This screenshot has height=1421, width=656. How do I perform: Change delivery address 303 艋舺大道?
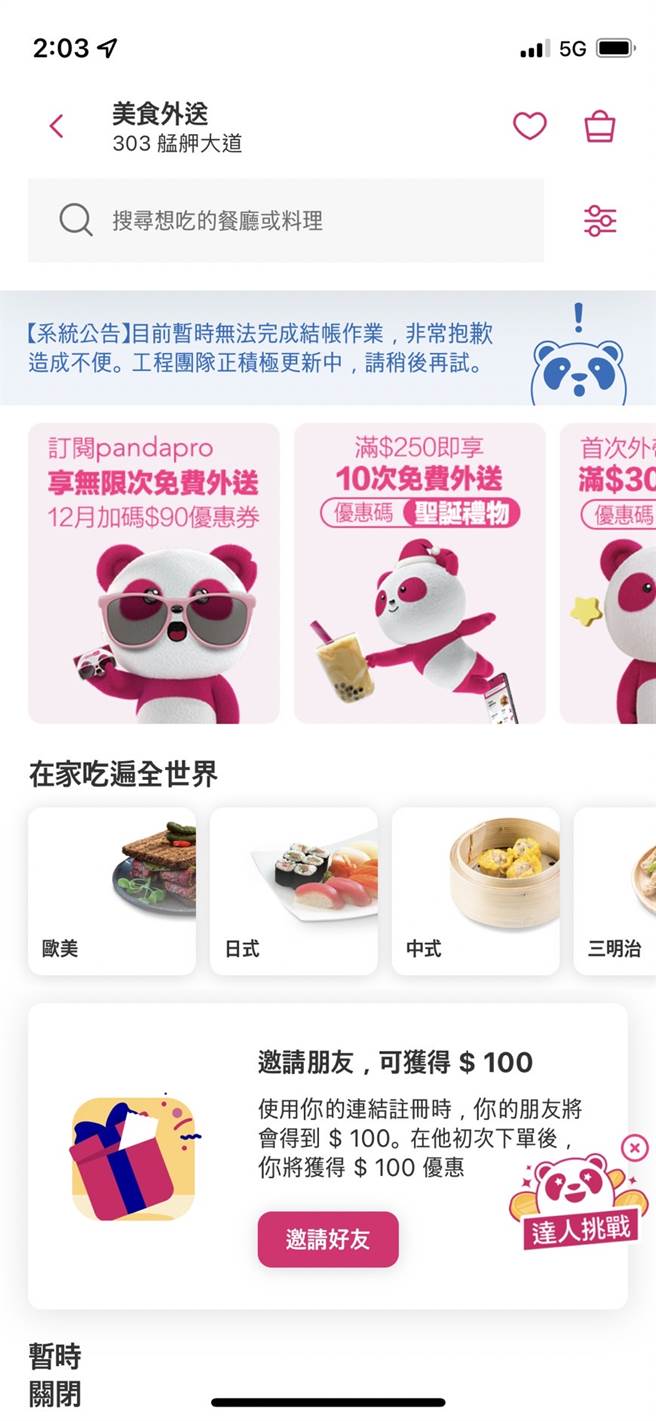(177, 143)
